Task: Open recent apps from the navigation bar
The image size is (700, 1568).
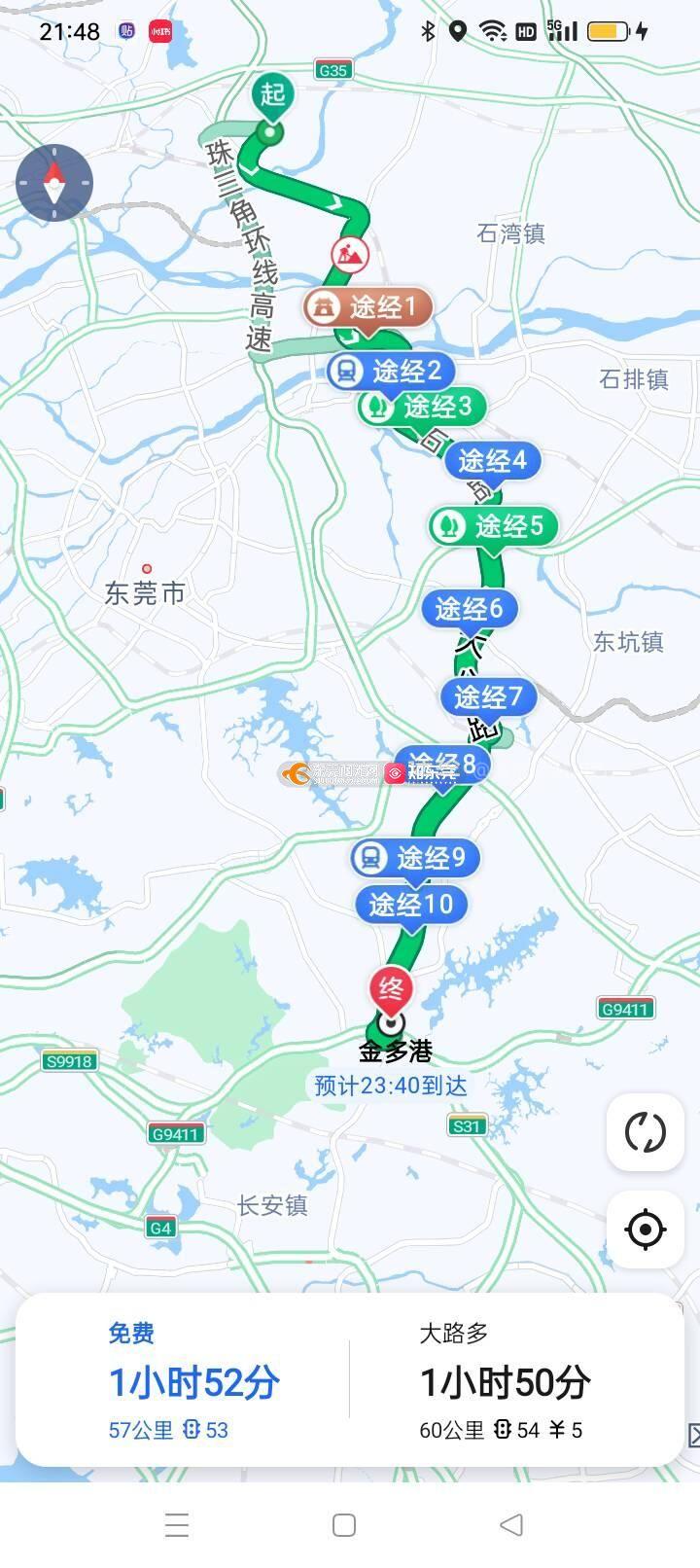Action: coord(177,1524)
